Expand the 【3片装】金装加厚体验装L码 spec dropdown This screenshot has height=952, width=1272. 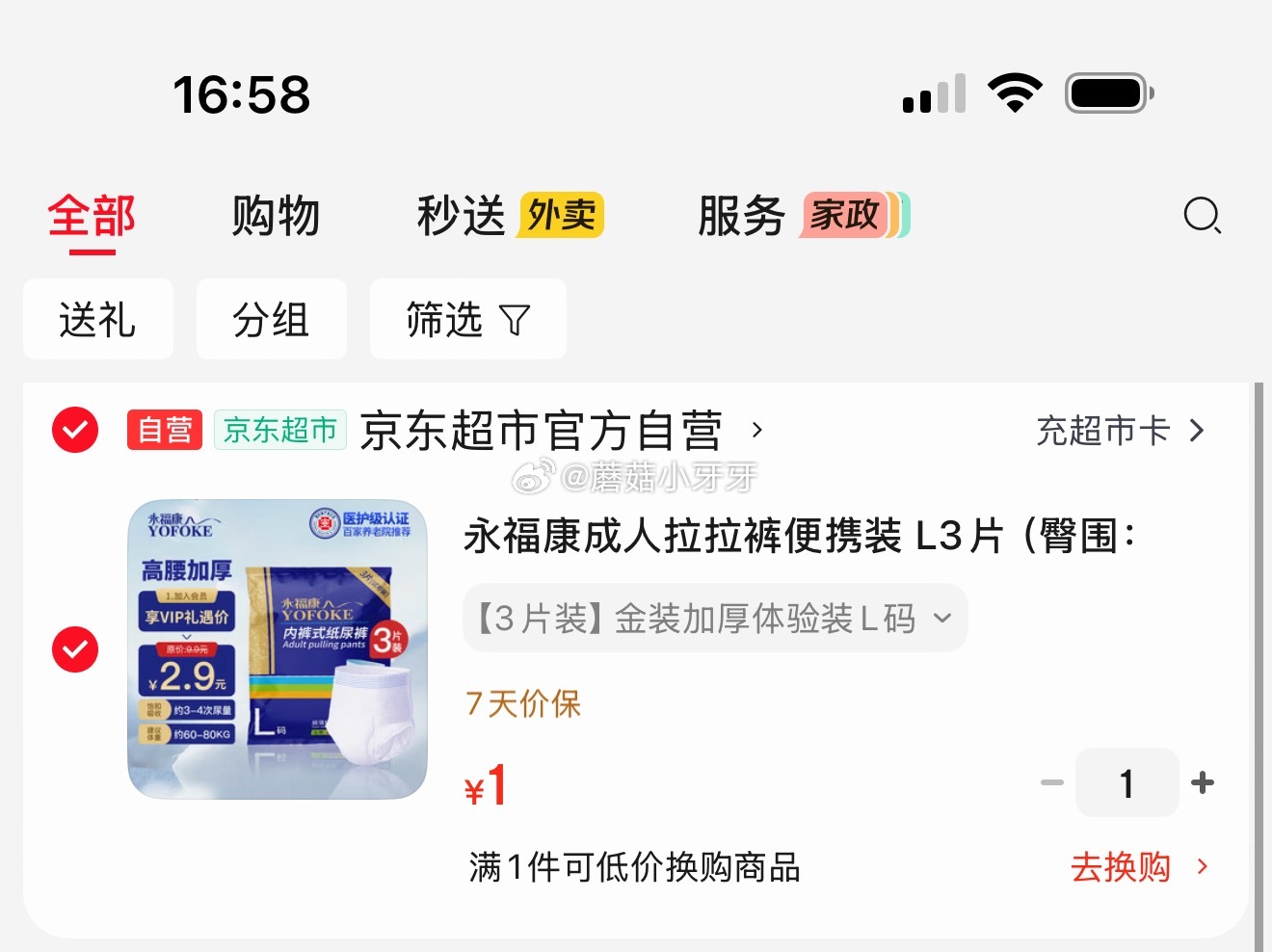tap(715, 619)
